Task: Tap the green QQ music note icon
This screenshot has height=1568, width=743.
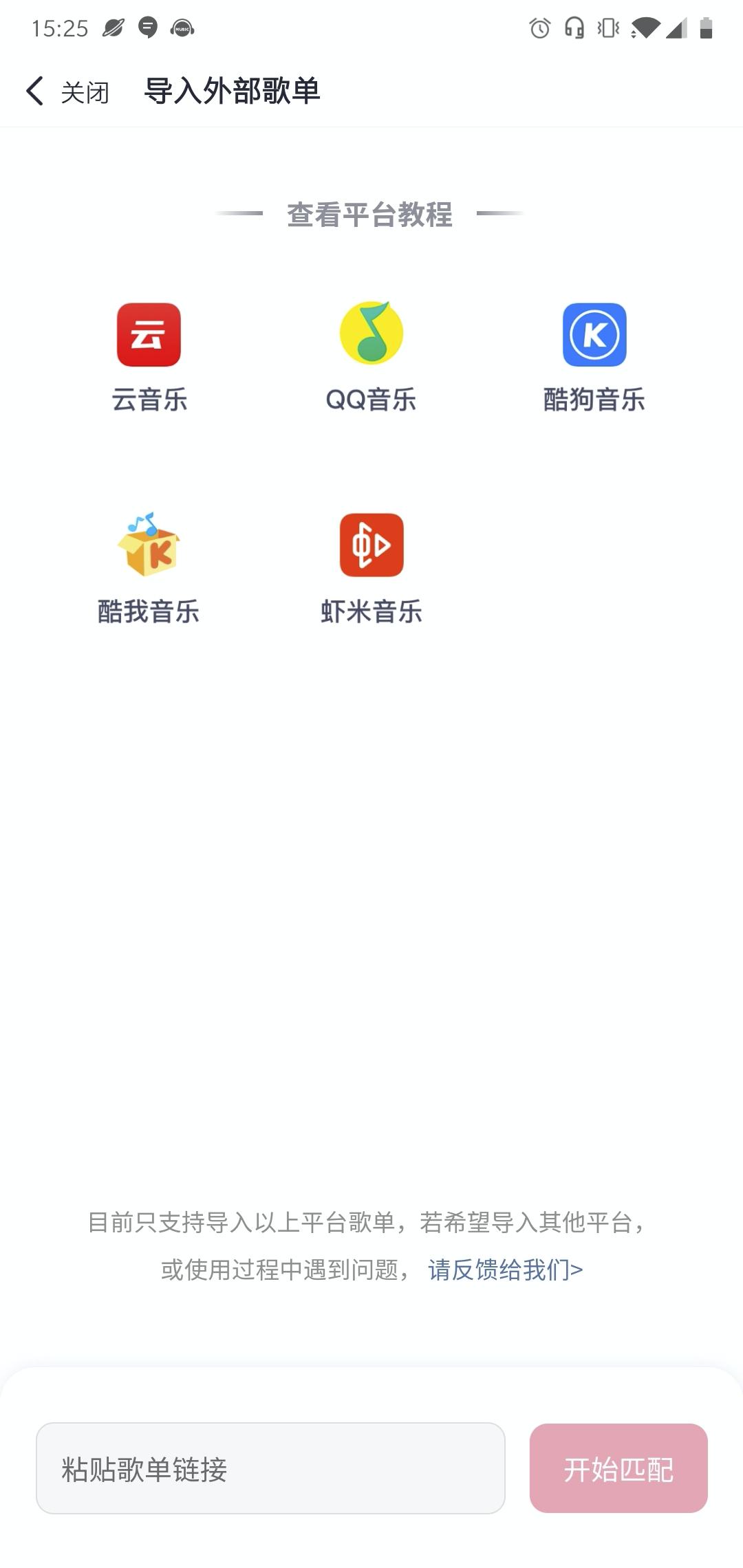Action: 371,336
